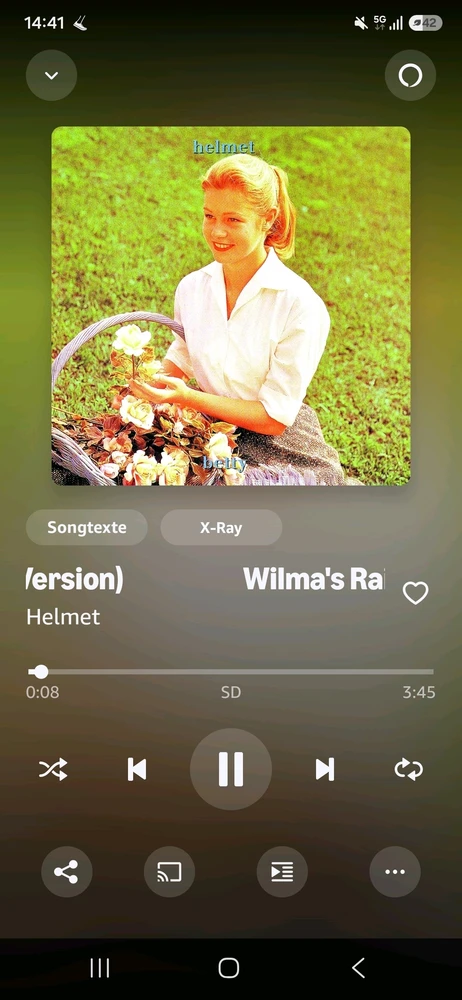Collapse the player with the down chevron
The height and width of the screenshot is (1000, 462).
tap(51, 75)
